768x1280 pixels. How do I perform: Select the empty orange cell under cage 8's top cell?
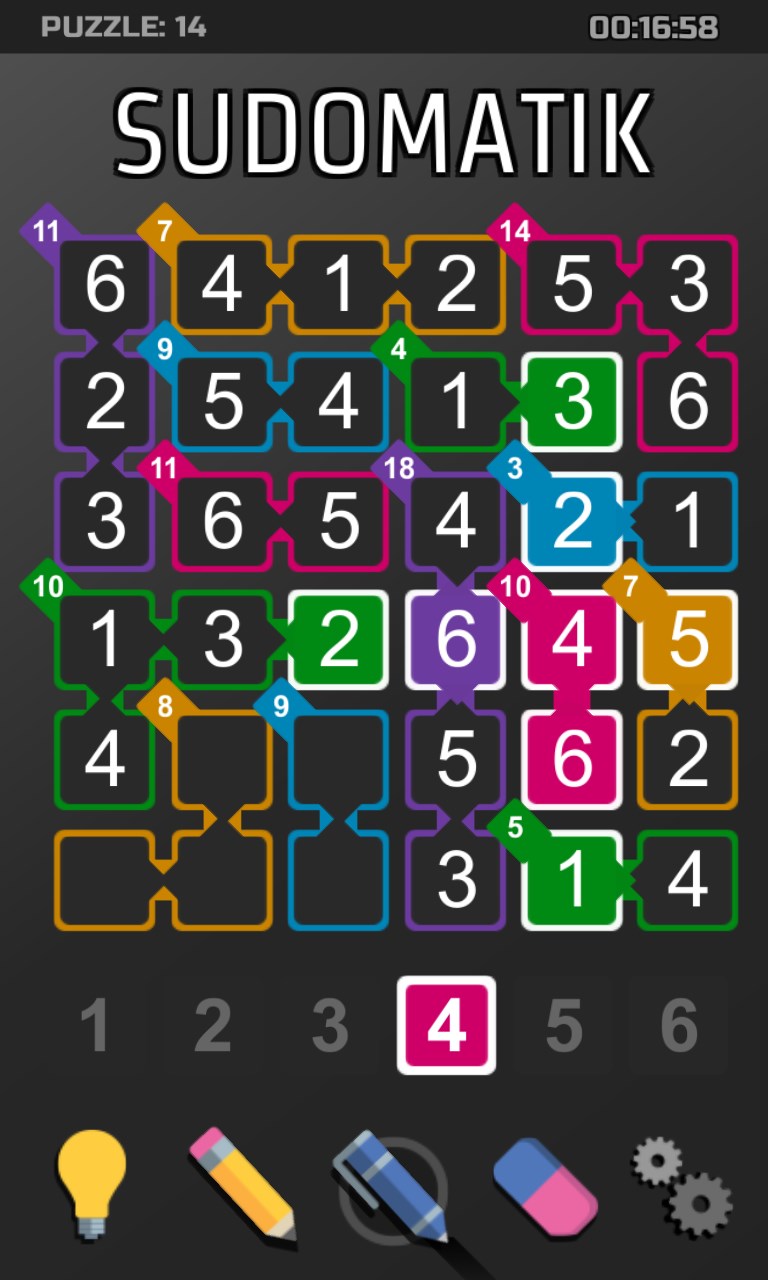point(222,879)
